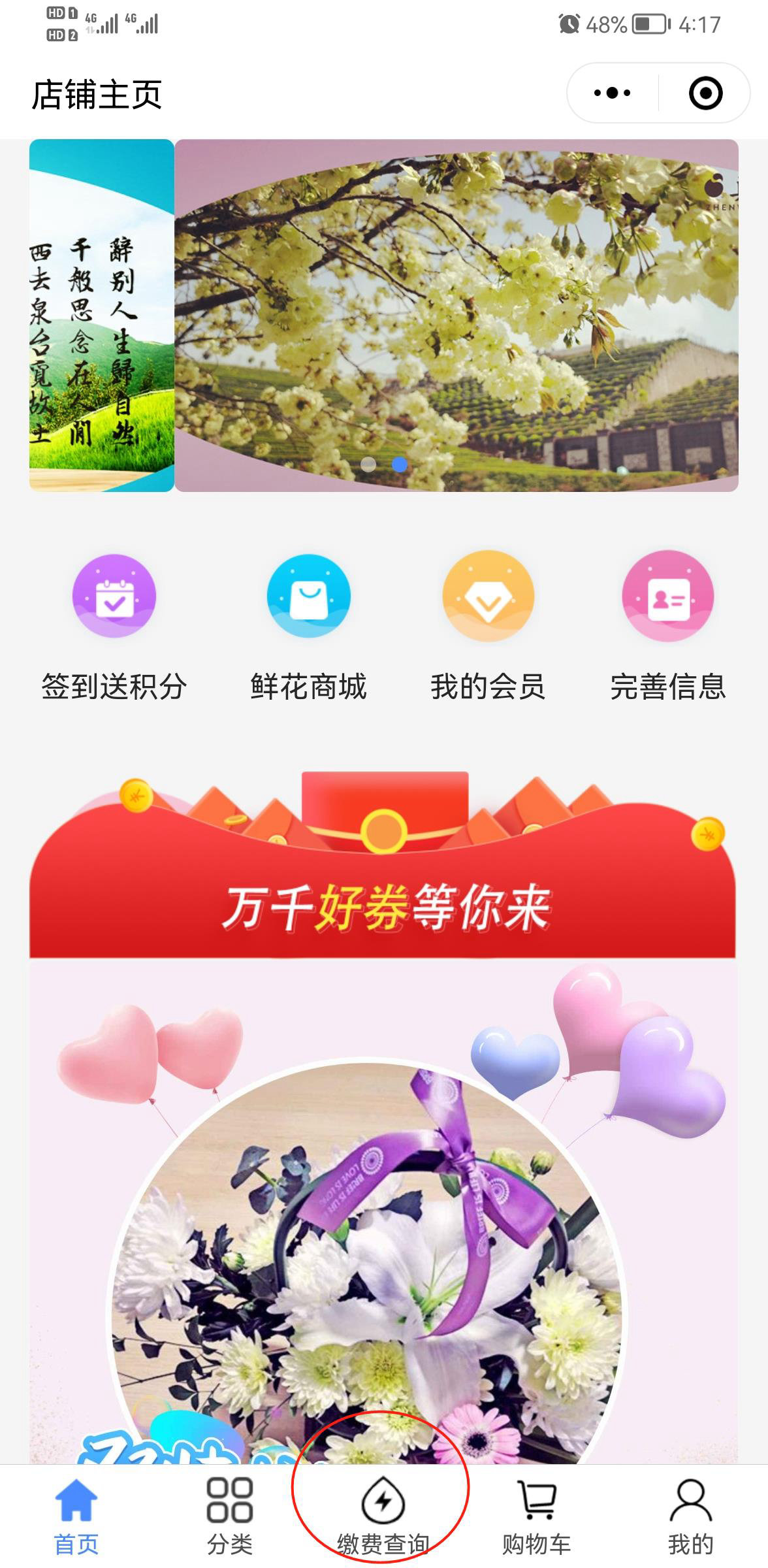Select the first banner page indicator dot
Viewport: 768px width, 1568px height.
tap(368, 465)
